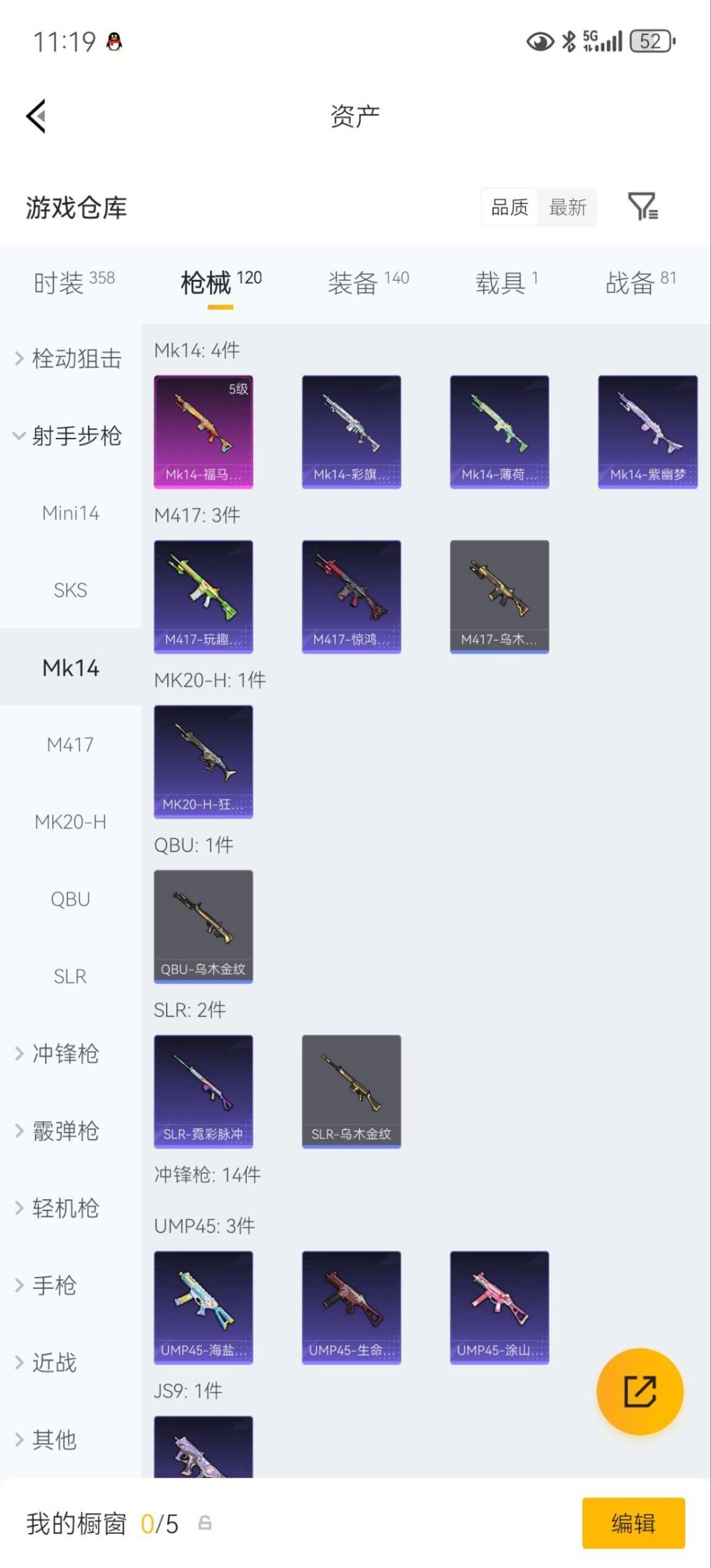Switch to the 时装 tab
This screenshot has height=1568, width=711.
coord(74,283)
